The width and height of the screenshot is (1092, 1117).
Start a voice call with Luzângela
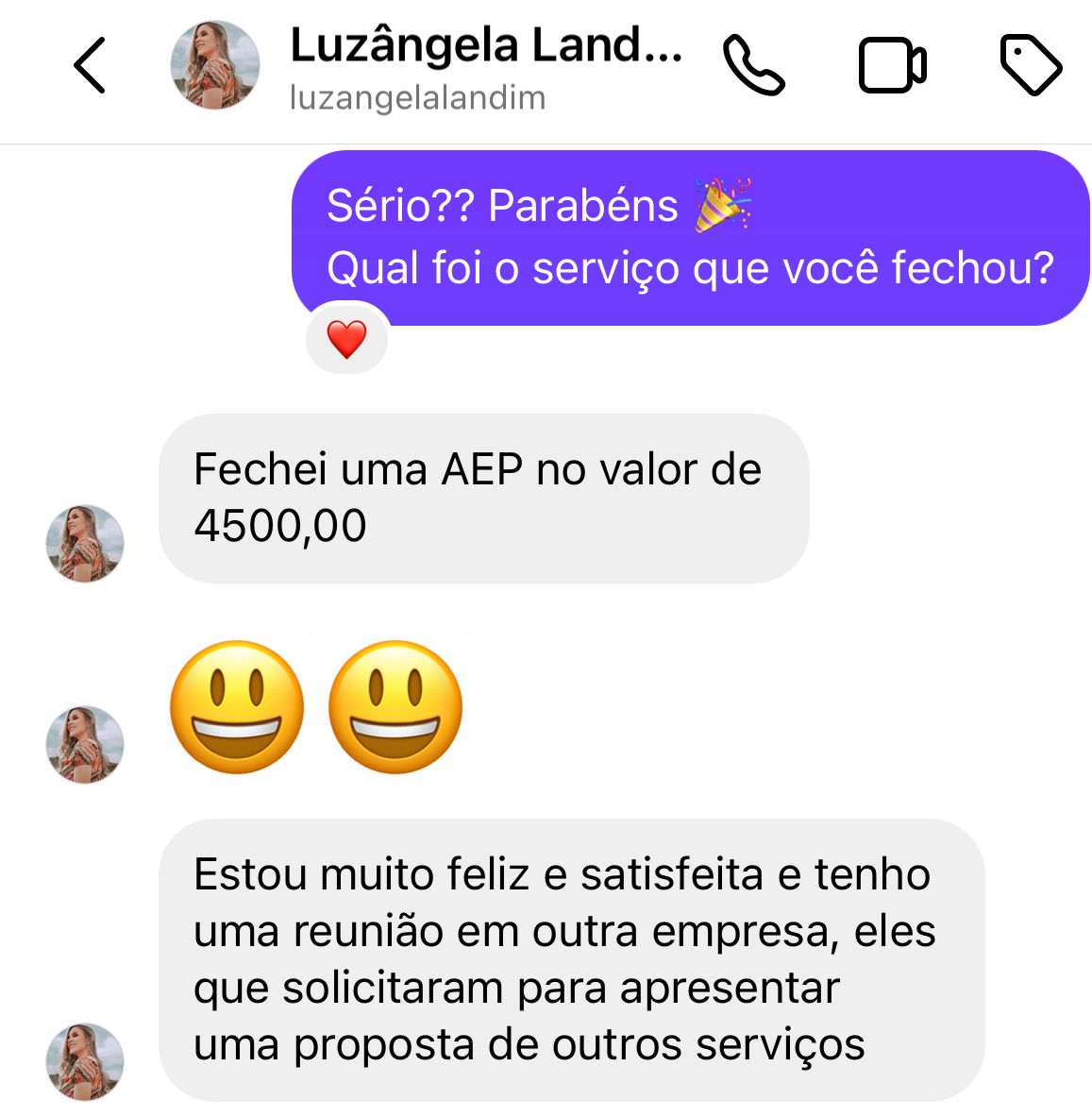pyautogui.click(x=753, y=65)
